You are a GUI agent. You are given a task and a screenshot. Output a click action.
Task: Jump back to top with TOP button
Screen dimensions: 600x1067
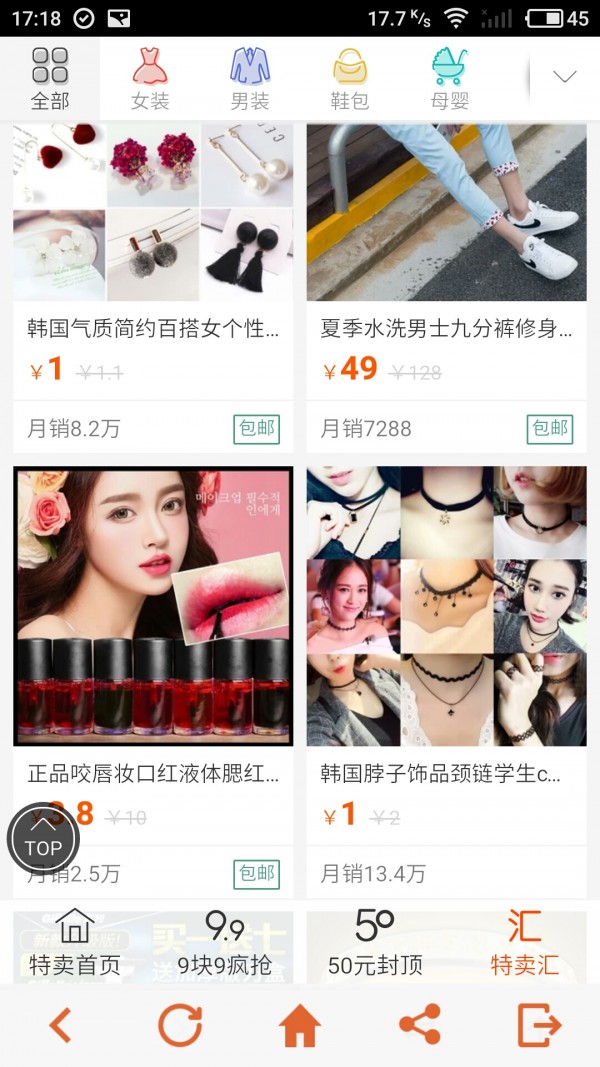[x=43, y=838]
